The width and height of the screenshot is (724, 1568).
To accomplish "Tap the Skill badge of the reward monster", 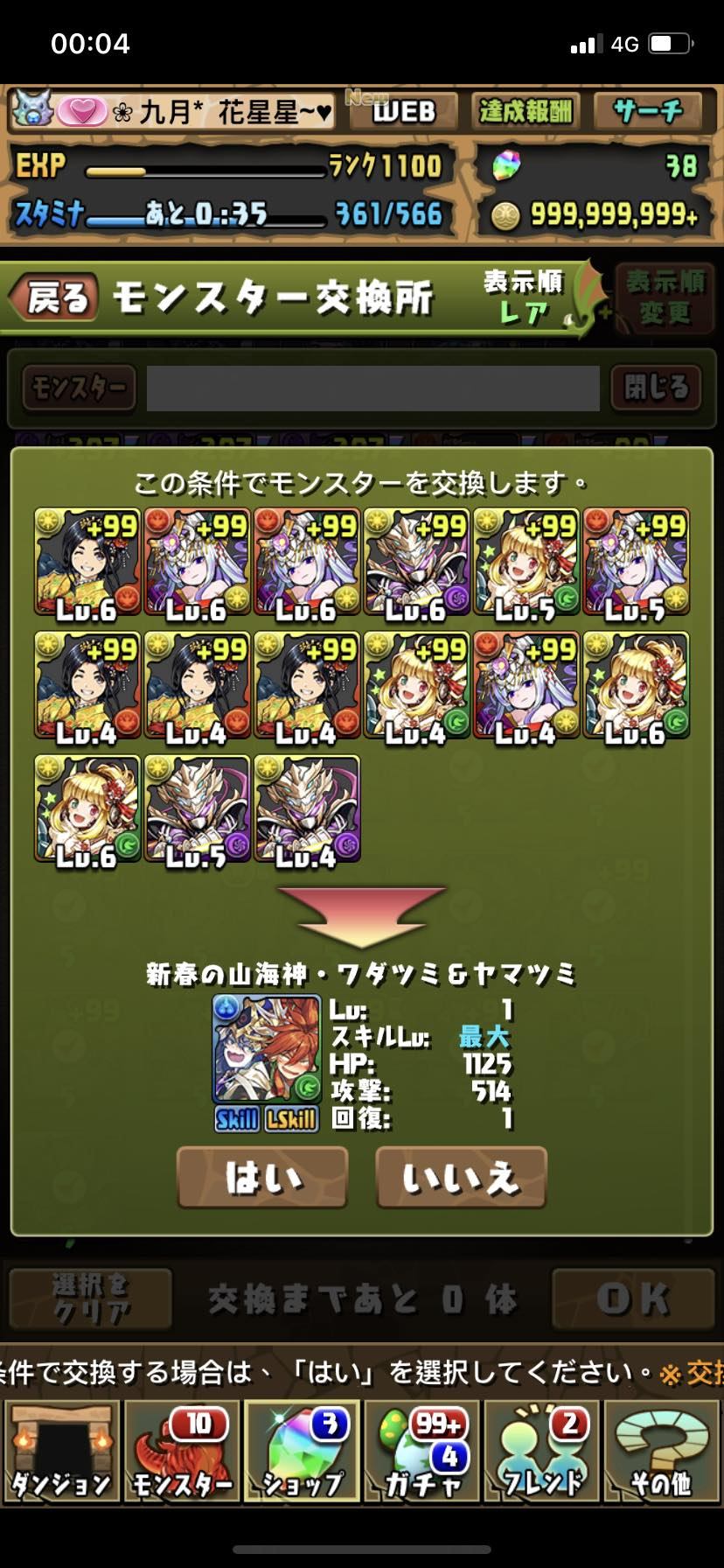I will [x=237, y=1119].
